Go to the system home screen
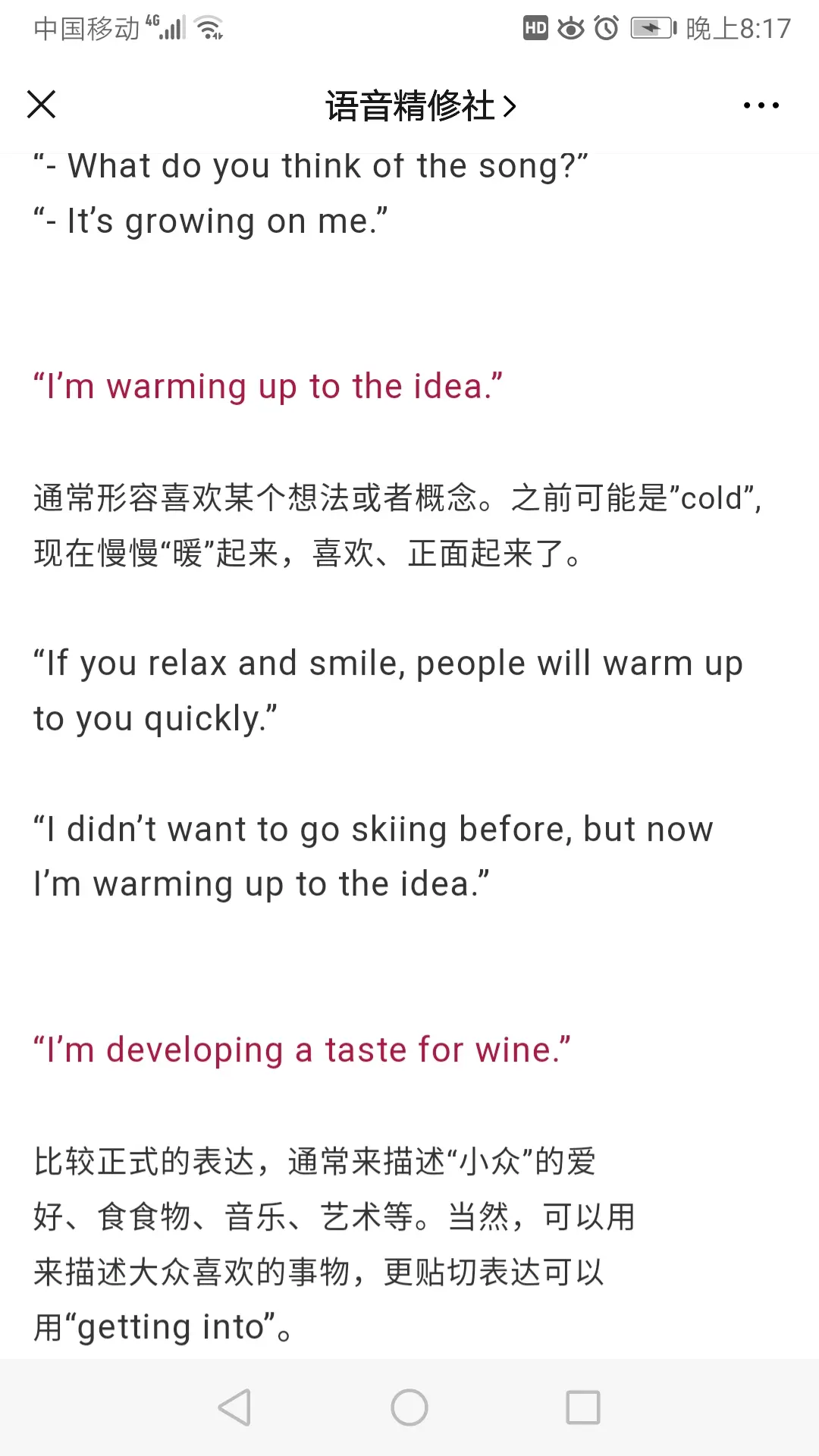 pyautogui.click(x=409, y=1407)
